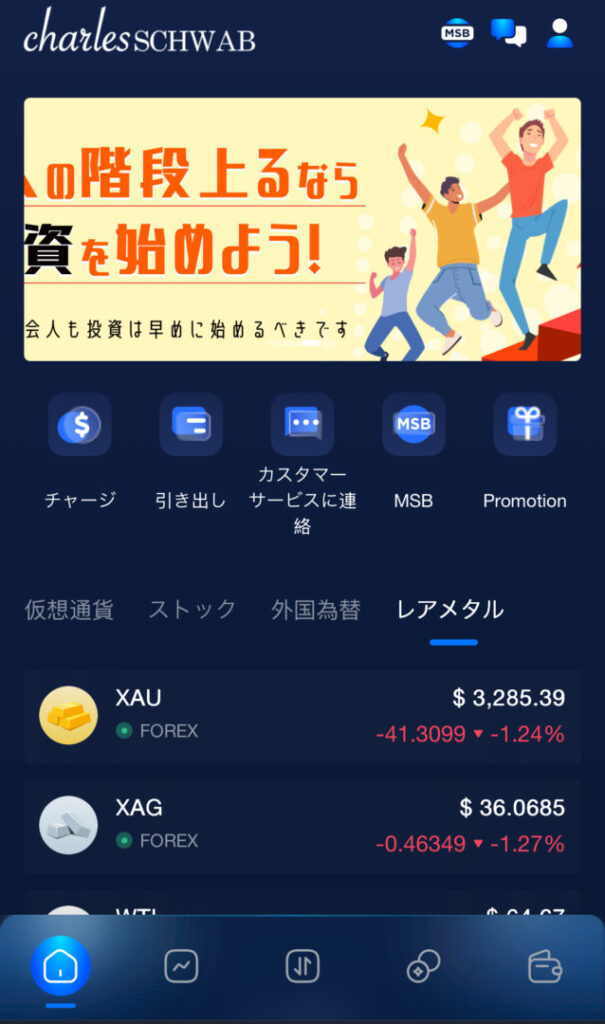Open 引き出し withdrawal shortcut
605x1024 pixels.
click(x=191, y=425)
